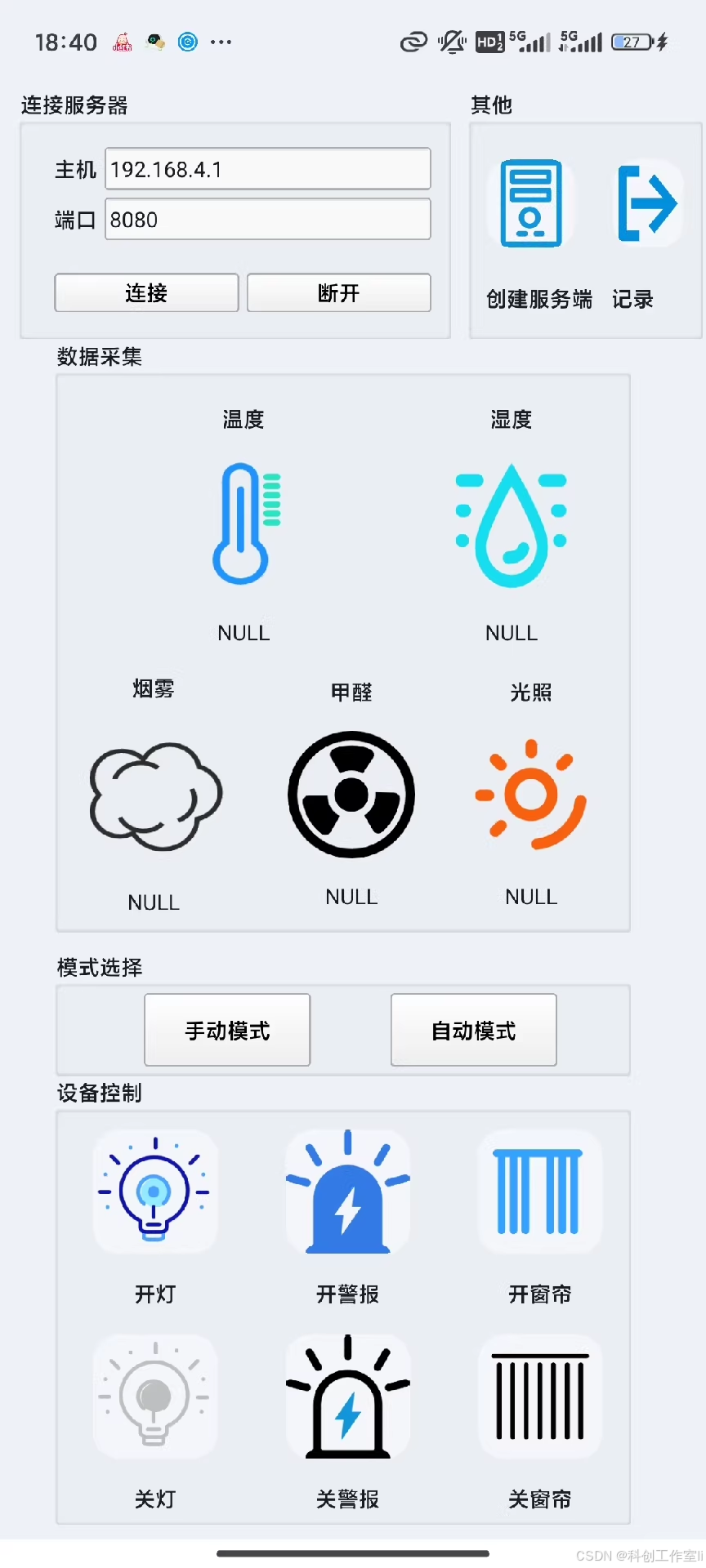This screenshot has width=706, height=1568.
Task: Close the curtains with 关窗帘
Action: (x=539, y=1396)
